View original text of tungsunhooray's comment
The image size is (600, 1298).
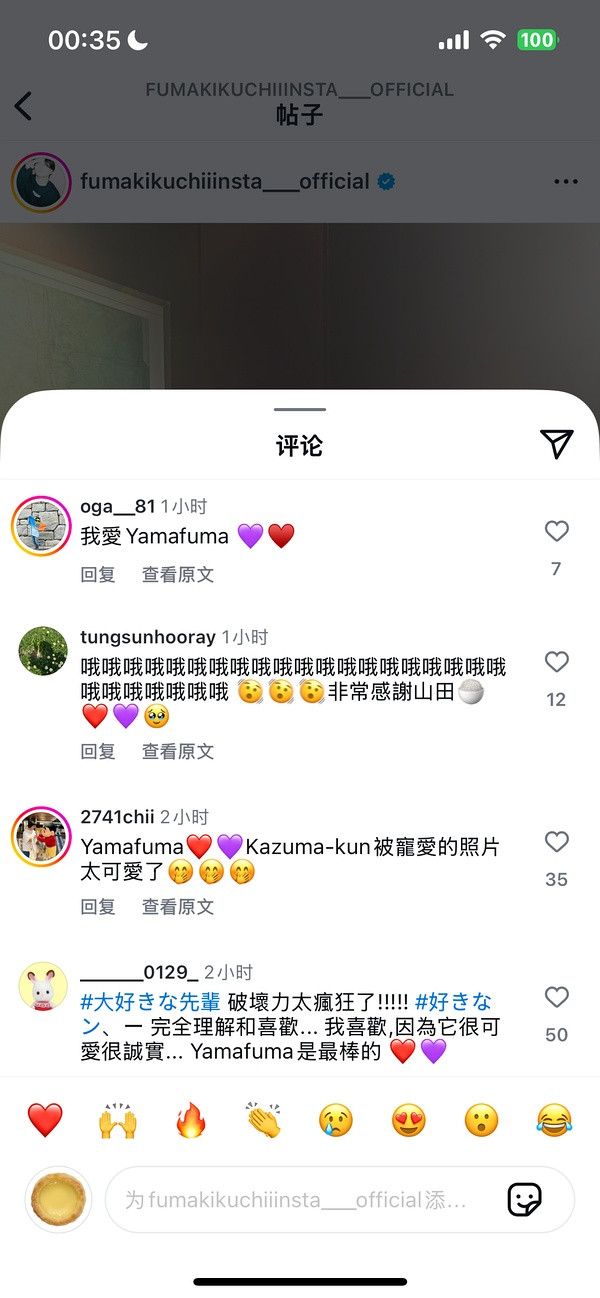coord(178,751)
